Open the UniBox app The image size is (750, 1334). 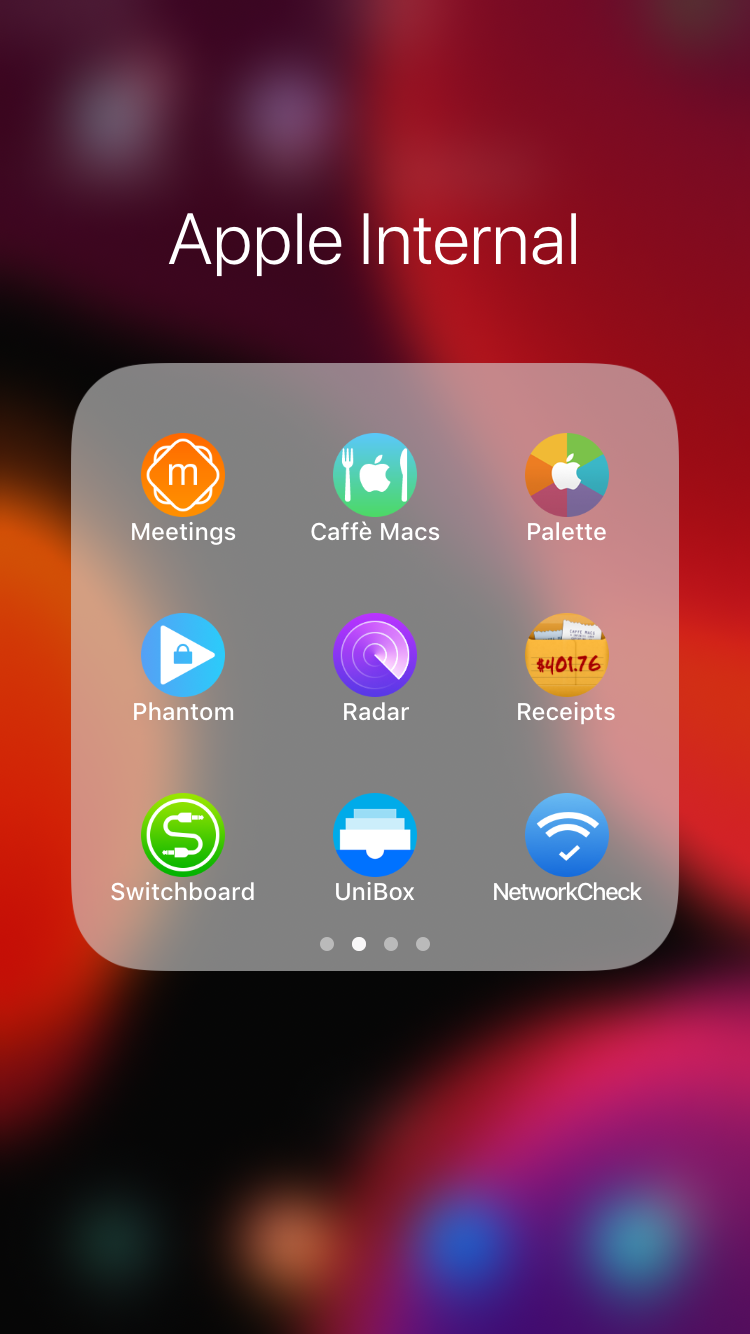(x=375, y=835)
